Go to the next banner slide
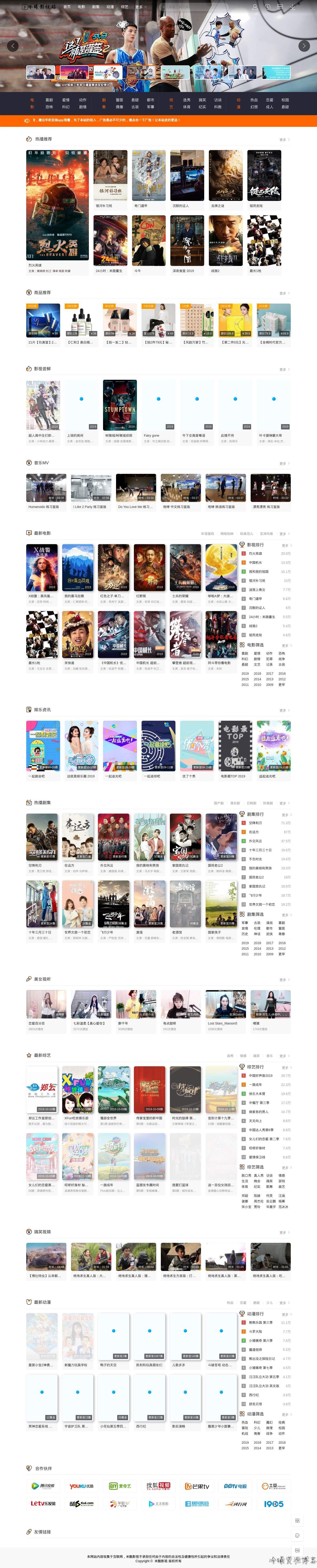 point(304,46)
